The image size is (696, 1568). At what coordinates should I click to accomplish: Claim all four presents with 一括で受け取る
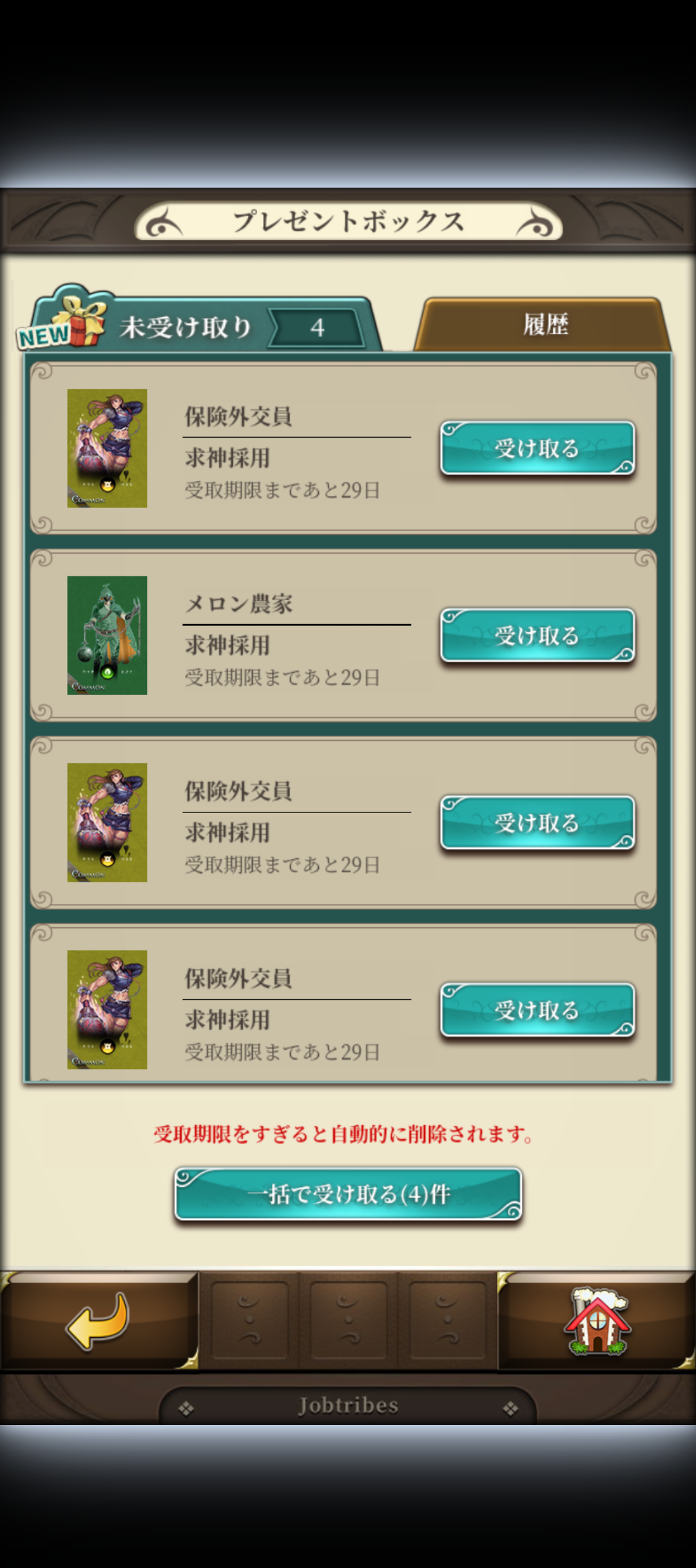coord(348,1194)
